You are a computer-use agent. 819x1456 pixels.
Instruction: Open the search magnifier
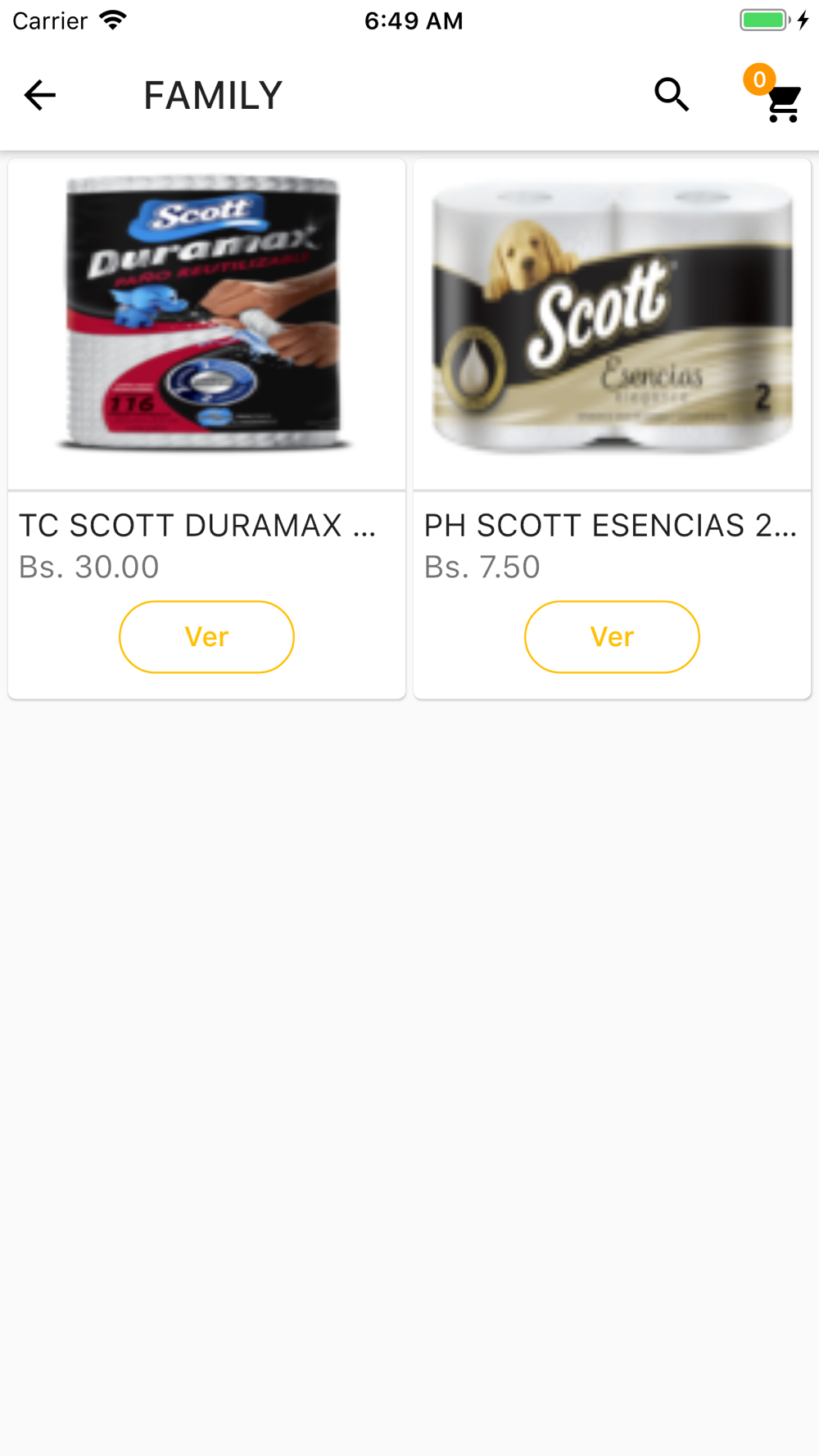point(672,95)
